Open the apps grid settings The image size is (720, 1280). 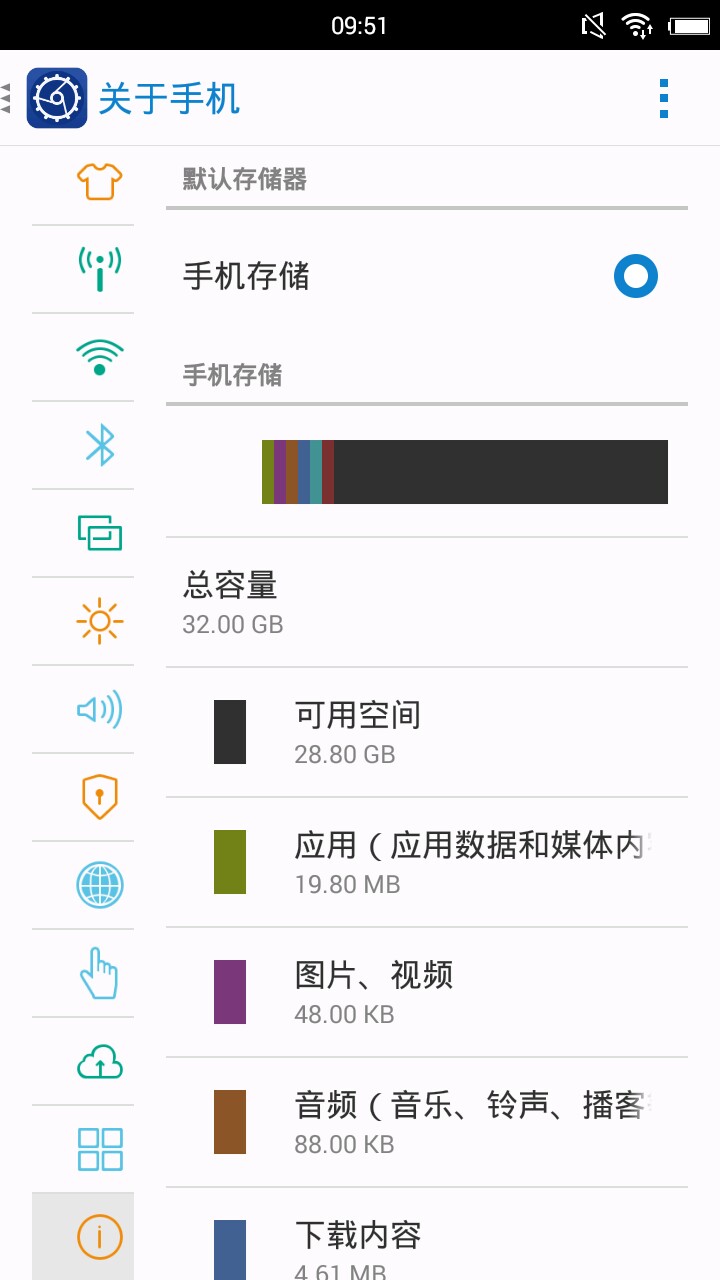[x=99, y=1149]
